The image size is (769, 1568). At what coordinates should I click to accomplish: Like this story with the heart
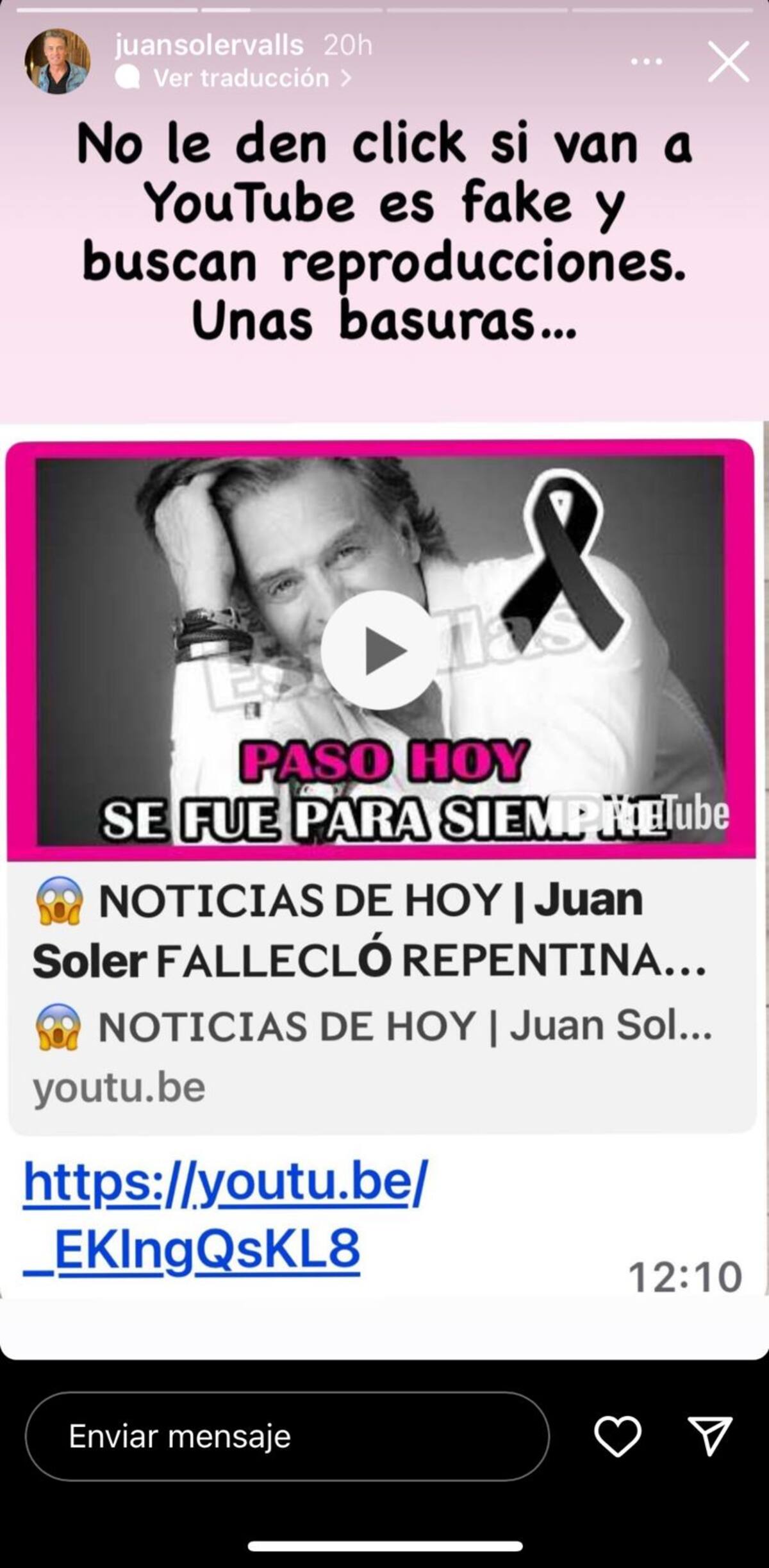pos(617,1436)
